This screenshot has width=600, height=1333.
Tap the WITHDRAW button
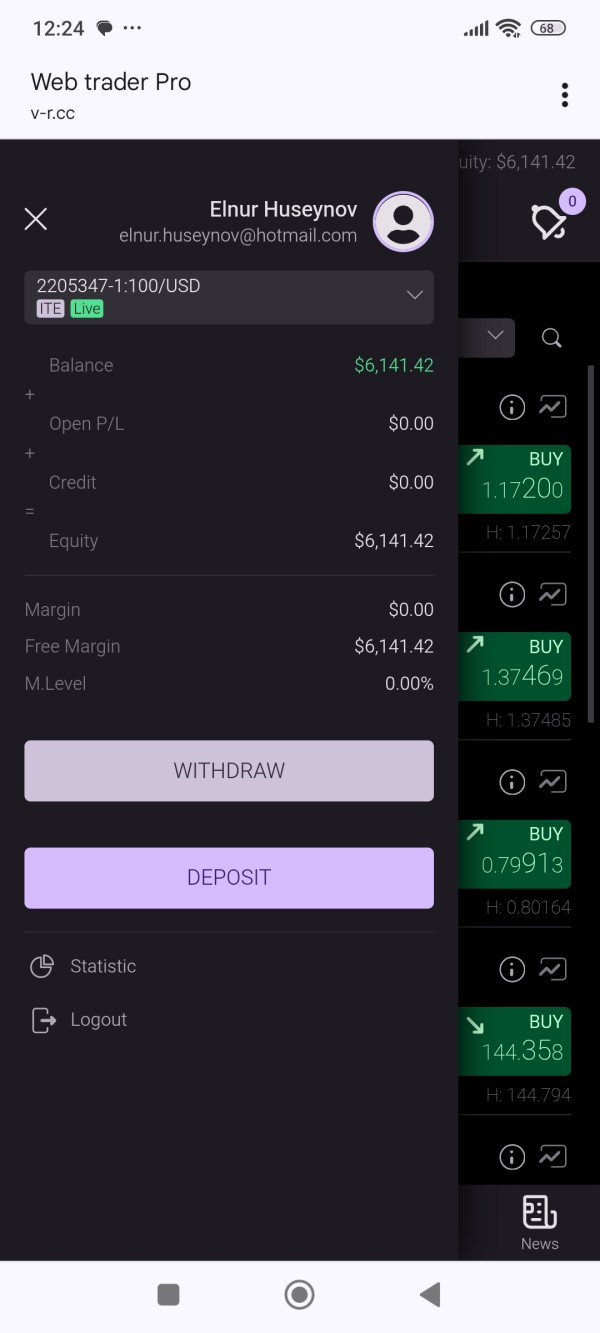pos(229,771)
